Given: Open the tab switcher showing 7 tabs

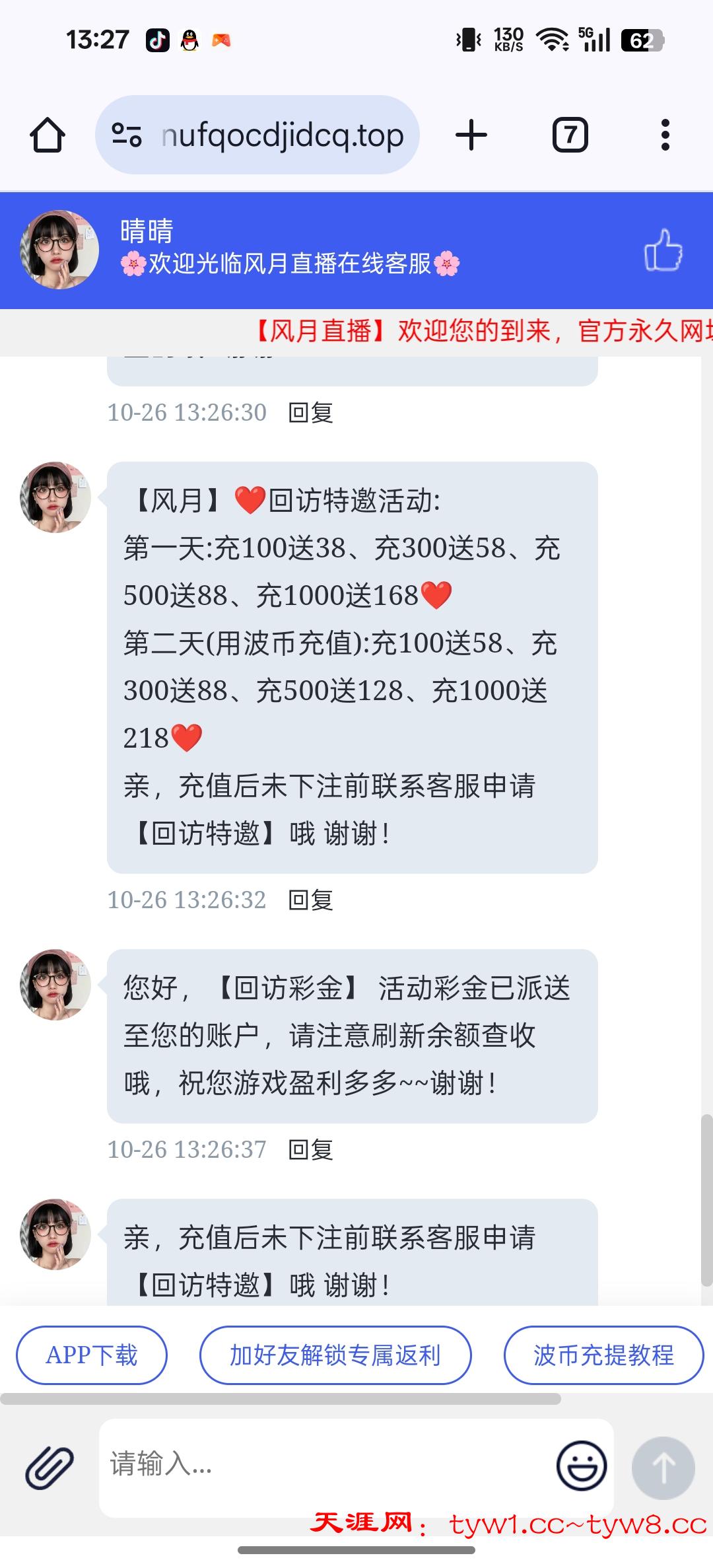Looking at the screenshot, I should tap(570, 135).
